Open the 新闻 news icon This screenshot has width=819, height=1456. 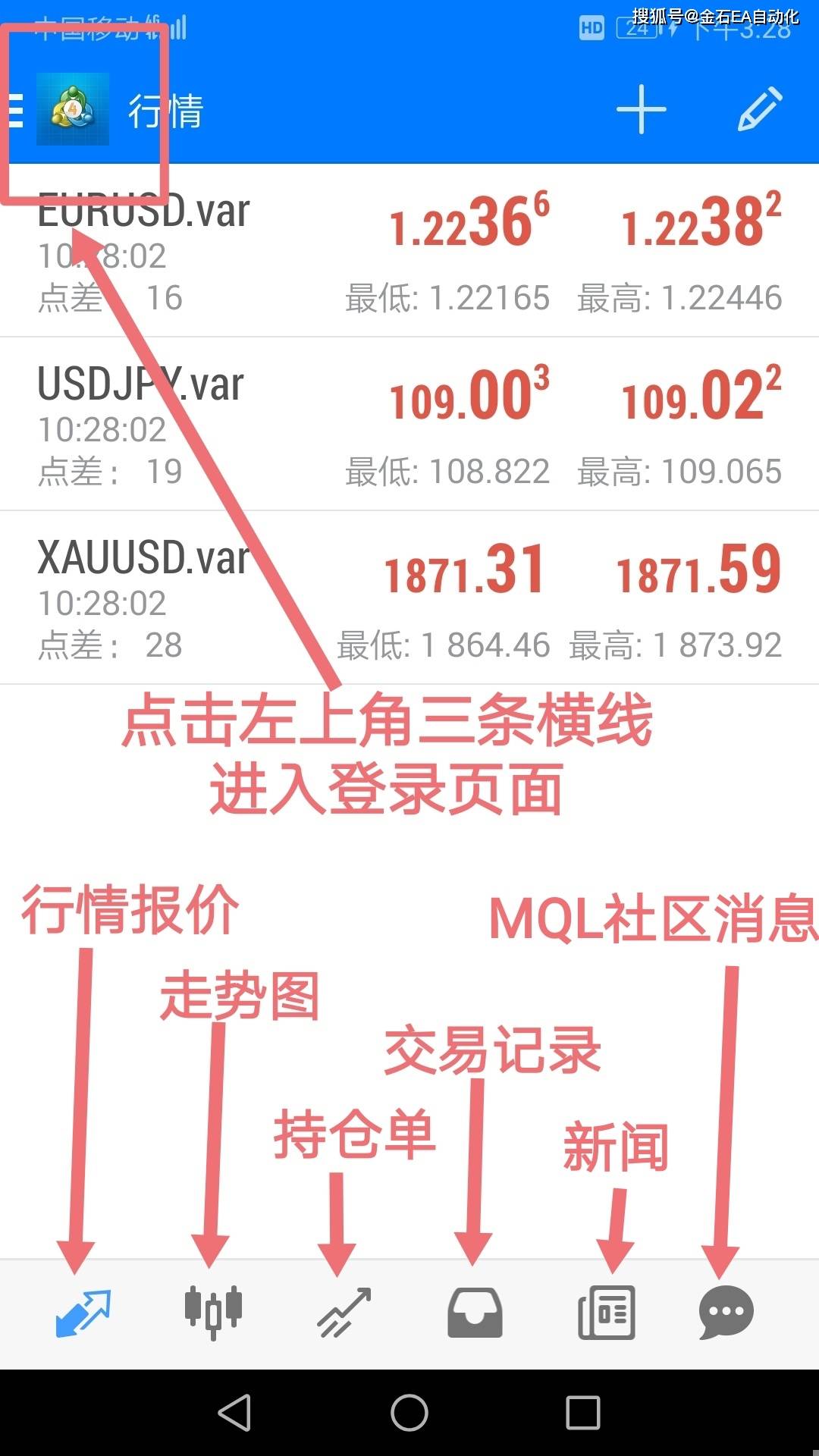click(607, 1313)
